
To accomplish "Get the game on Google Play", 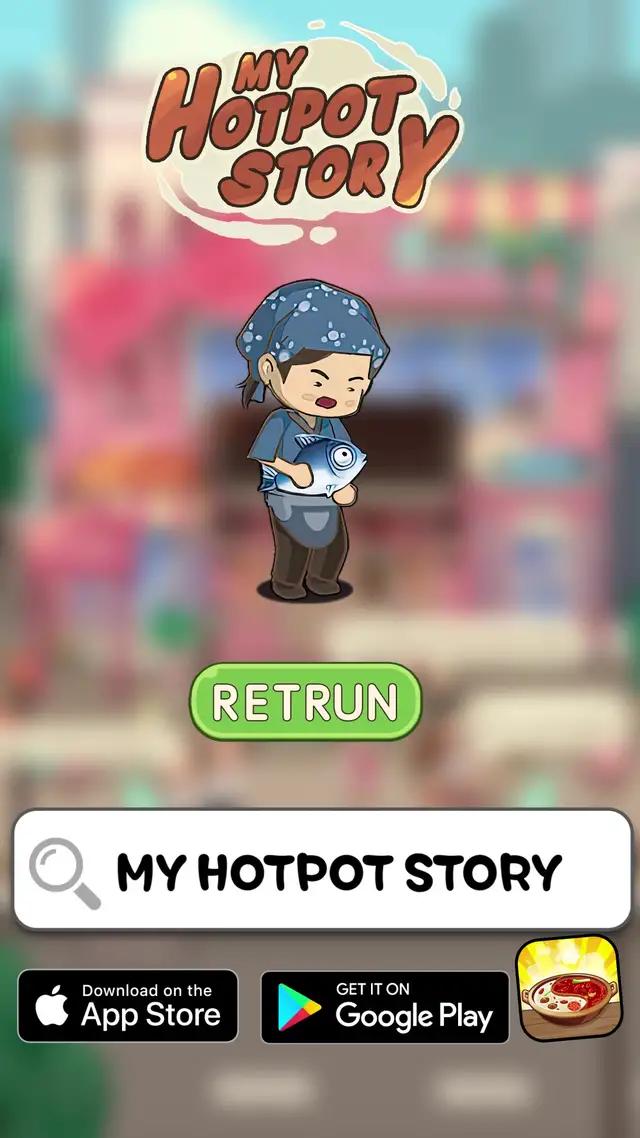I will tap(384, 1006).
